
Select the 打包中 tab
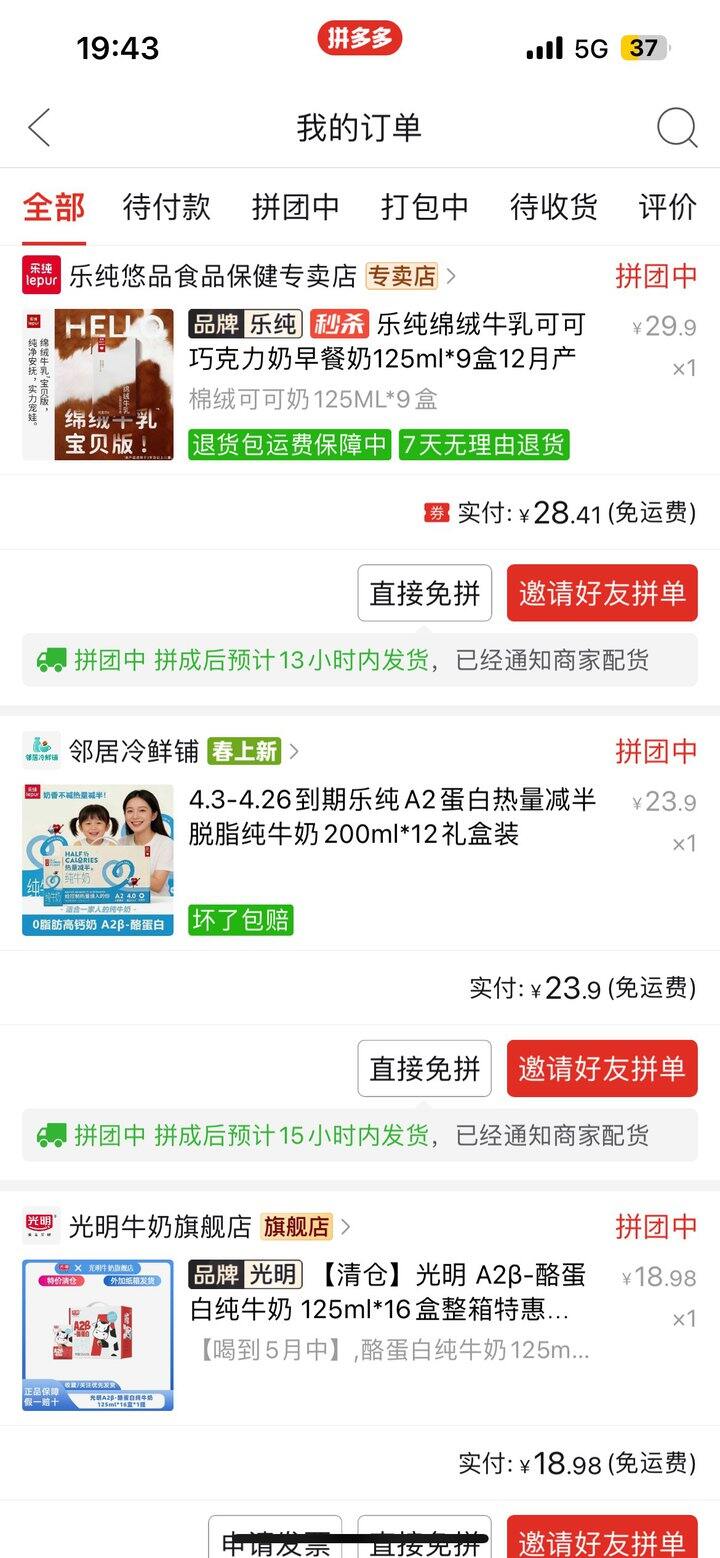[x=424, y=207]
